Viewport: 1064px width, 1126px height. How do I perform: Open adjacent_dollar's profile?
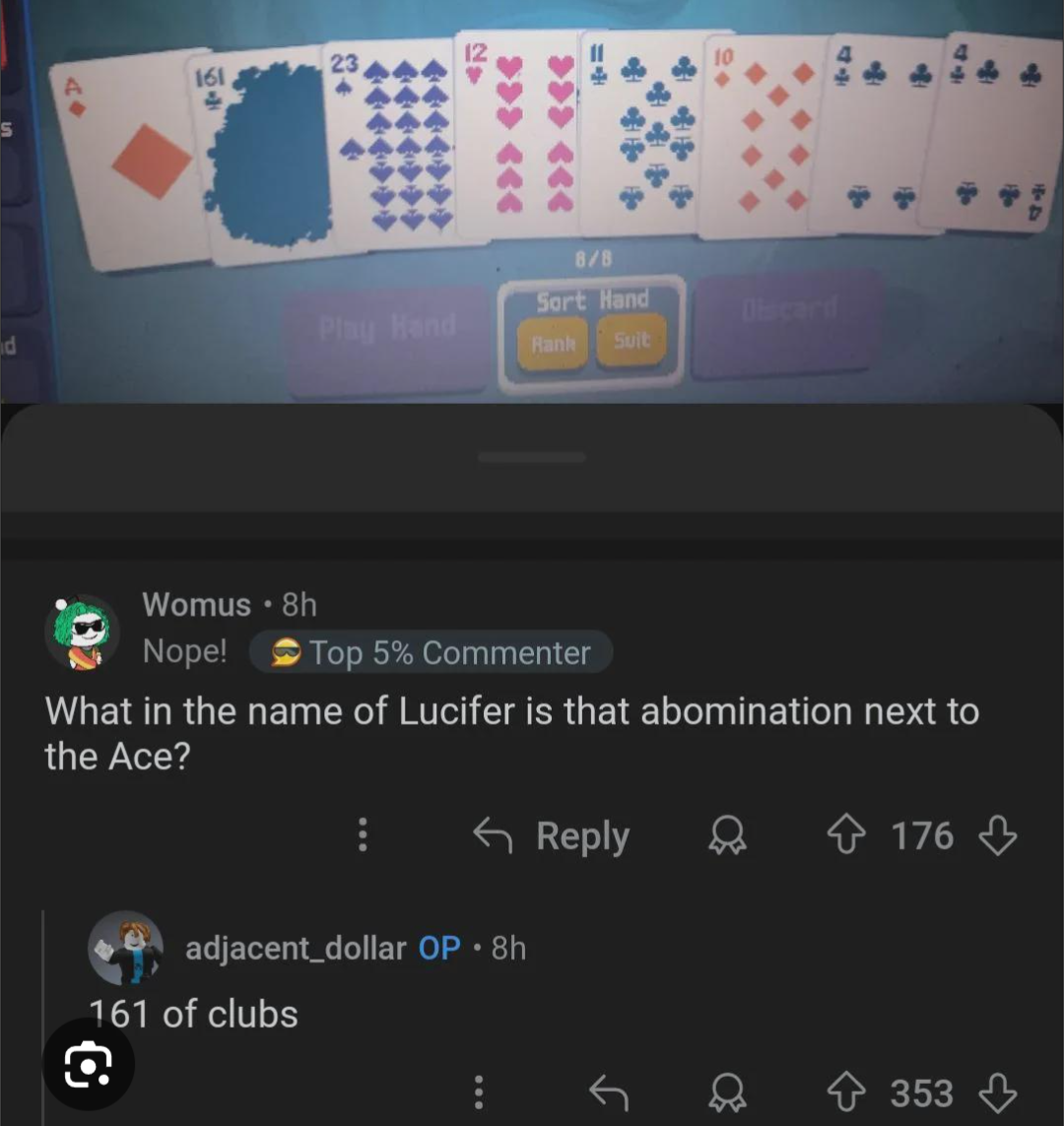[x=296, y=948]
